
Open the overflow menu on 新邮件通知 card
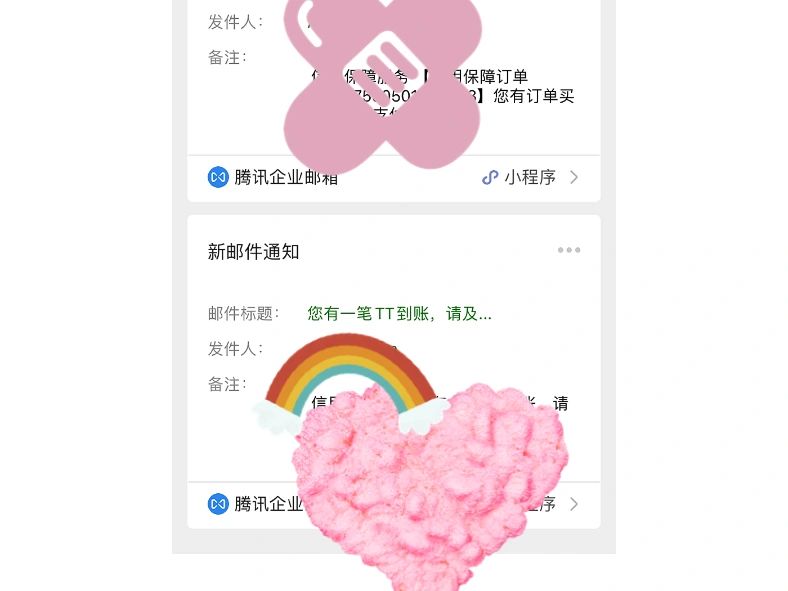pos(569,250)
